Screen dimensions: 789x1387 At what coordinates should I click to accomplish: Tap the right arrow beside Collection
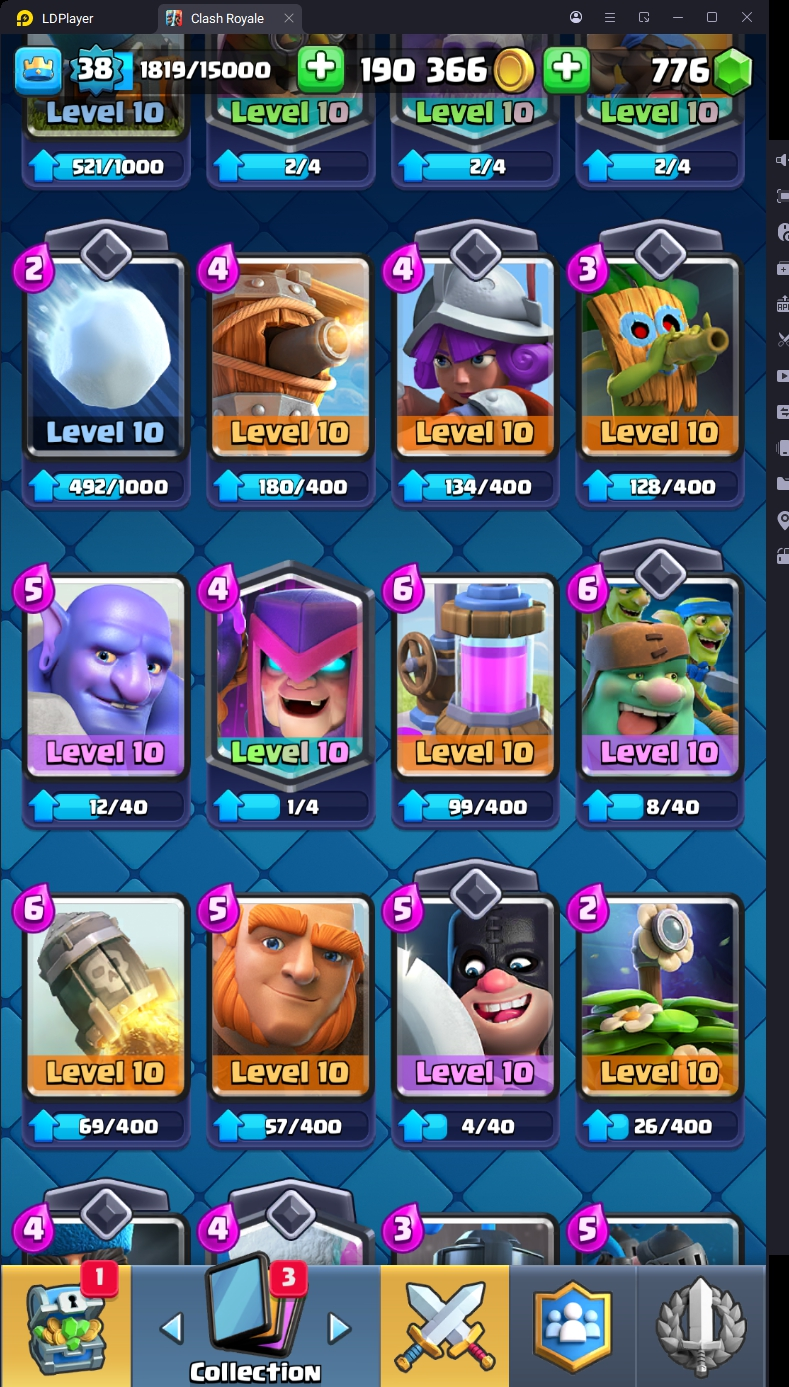click(340, 1328)
